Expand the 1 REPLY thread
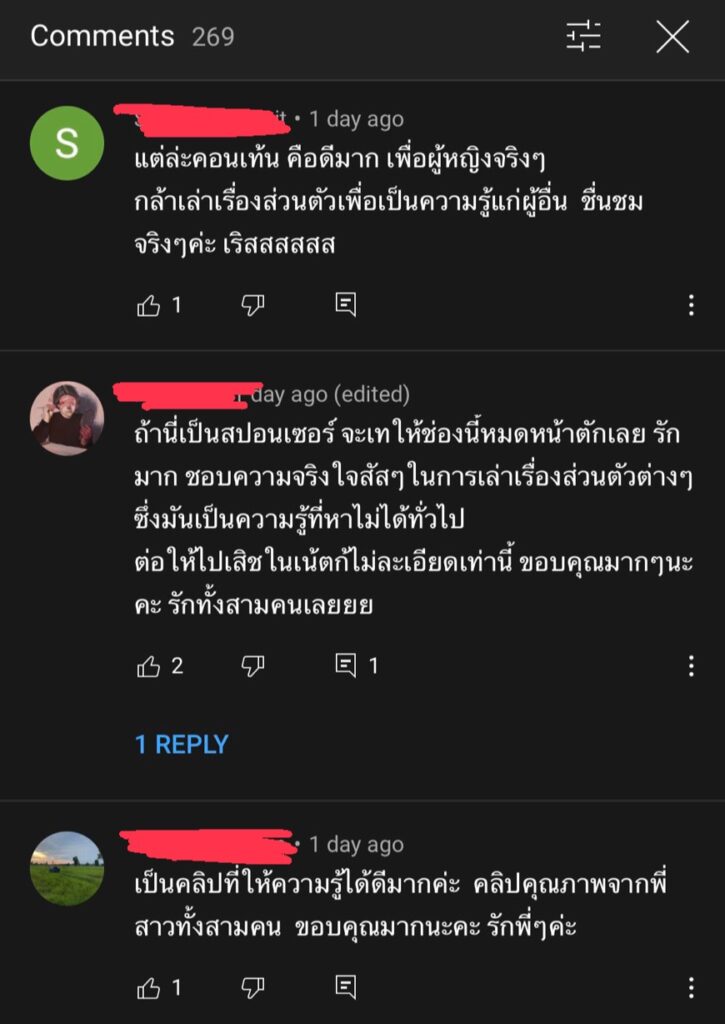725x1024 pixels. (x=182, y=744)
